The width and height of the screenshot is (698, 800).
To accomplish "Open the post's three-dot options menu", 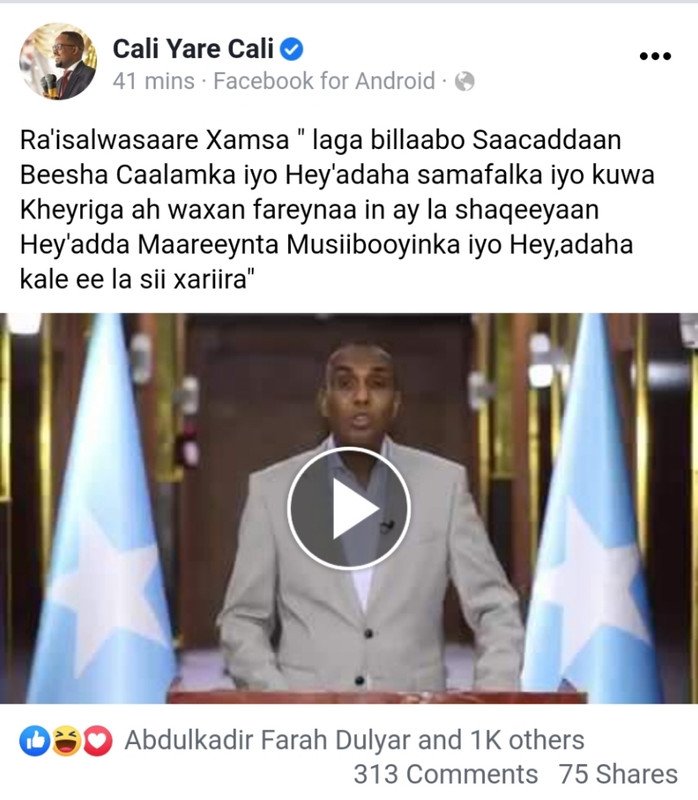I will 654,57.
